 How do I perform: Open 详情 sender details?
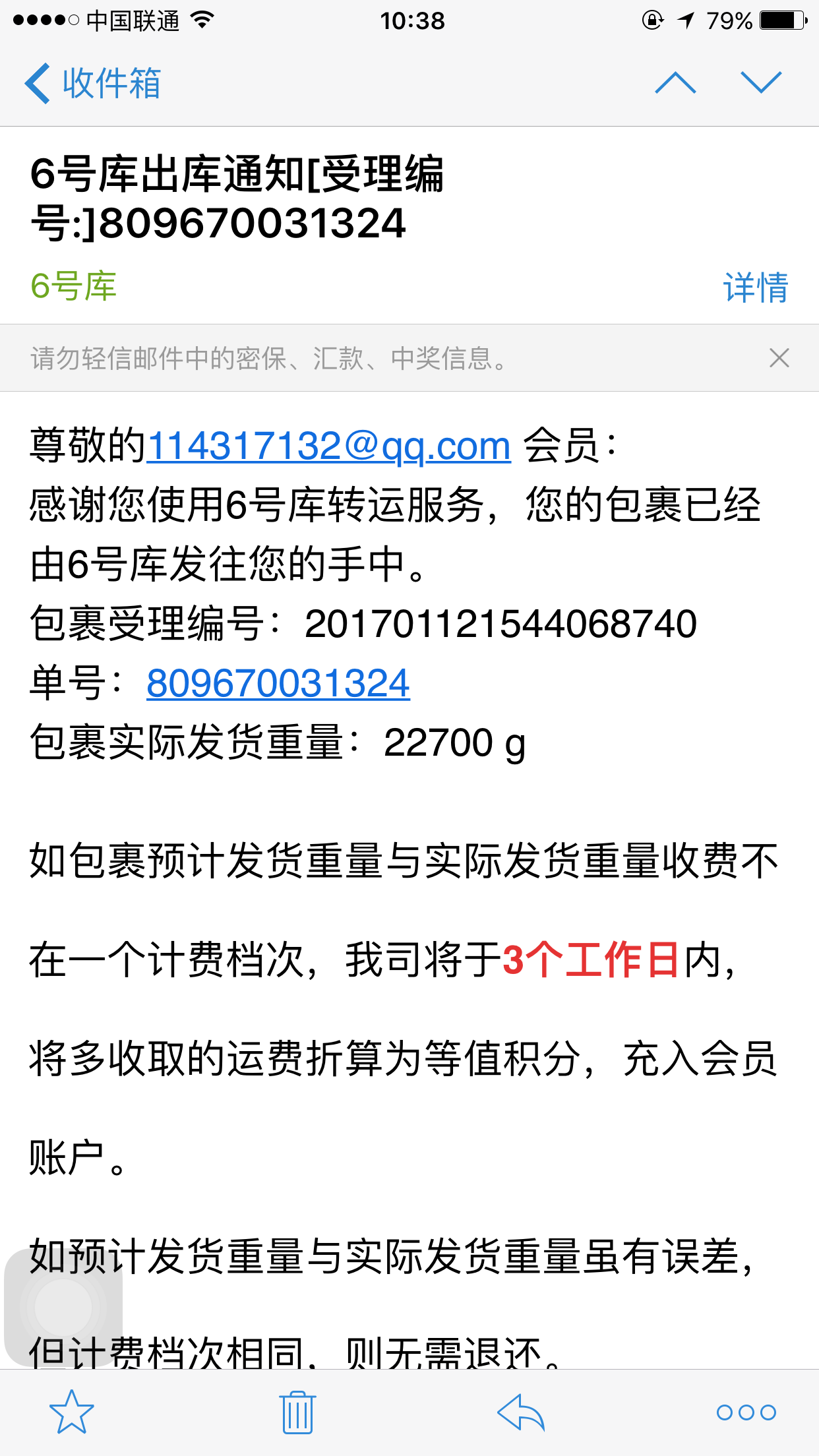pos(756,287)
